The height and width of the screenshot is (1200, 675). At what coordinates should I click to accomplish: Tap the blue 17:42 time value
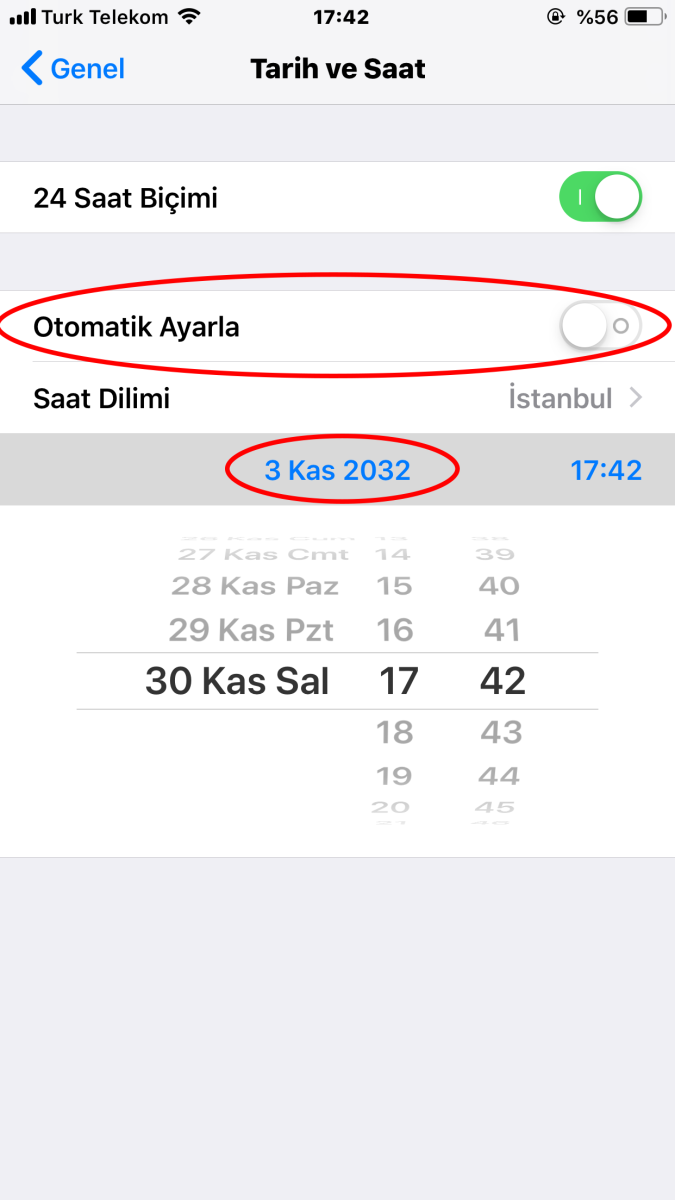tap(606, 470)
